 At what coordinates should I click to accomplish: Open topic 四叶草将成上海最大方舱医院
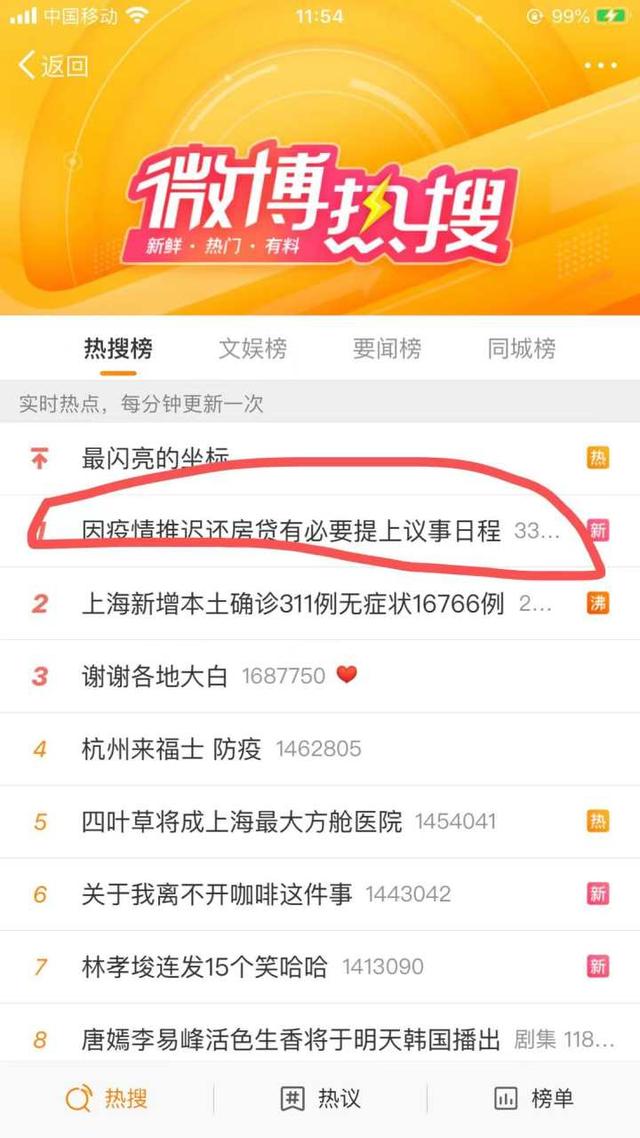tap(242, 821)
